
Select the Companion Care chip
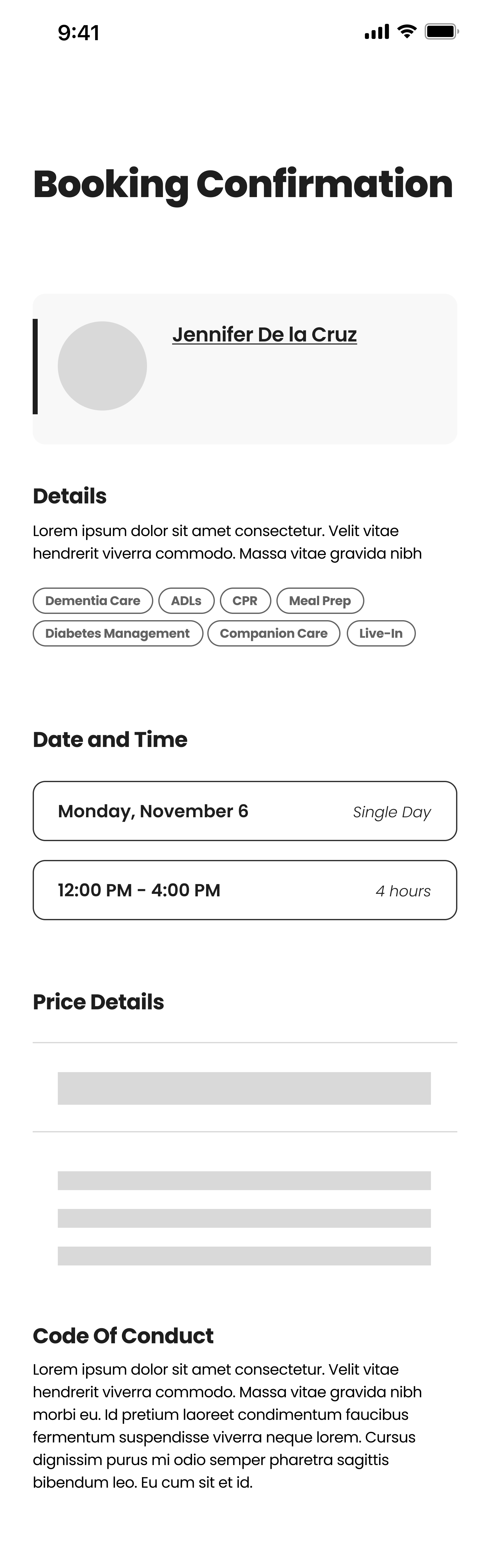tap(274, 634)
